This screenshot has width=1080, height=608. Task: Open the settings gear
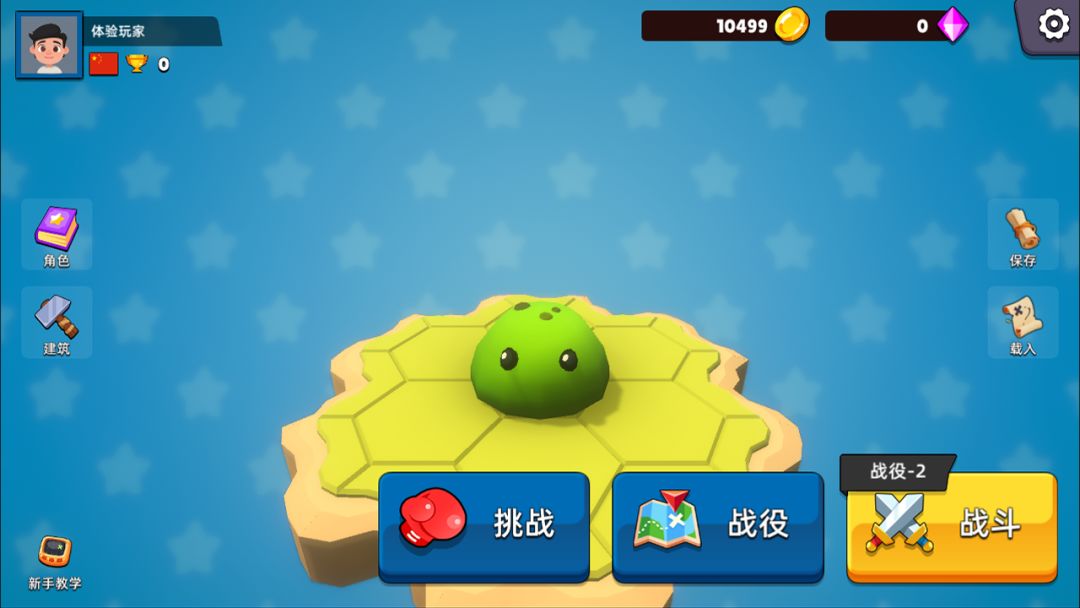point(1053,24)
